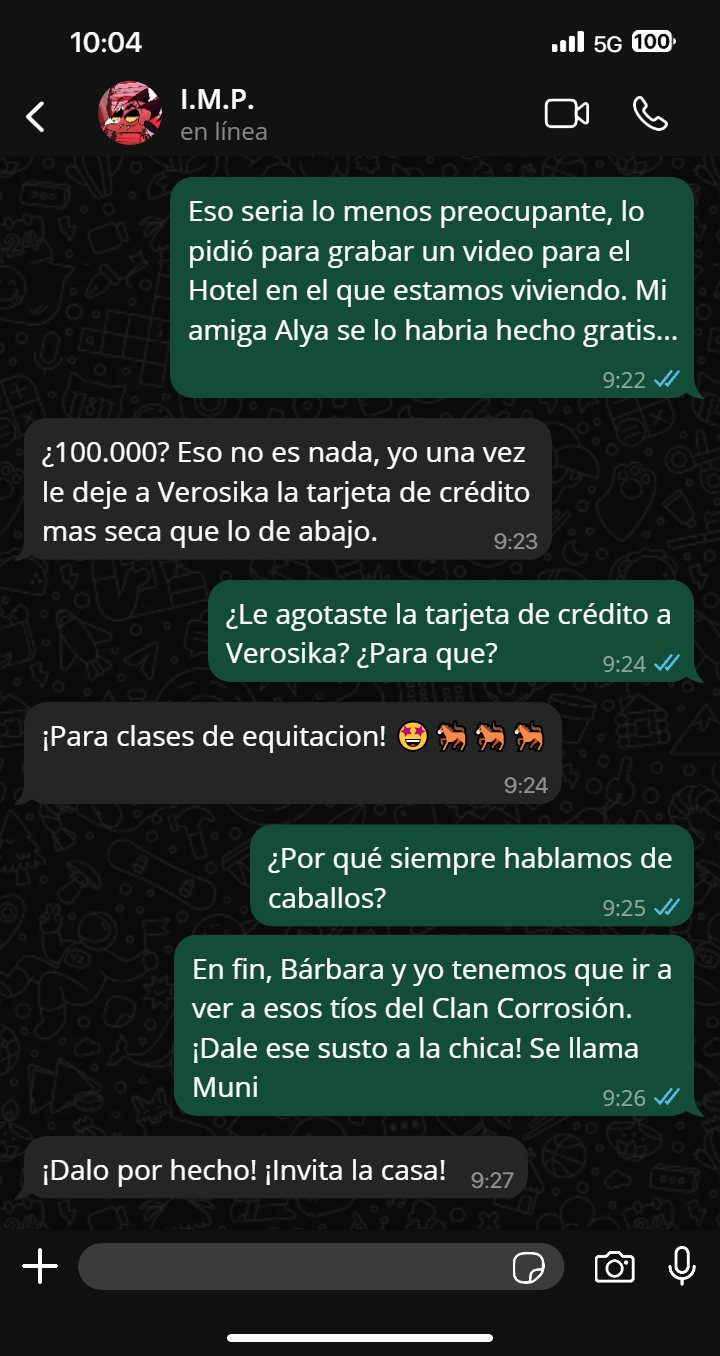
Task: Open the attachment plus menu
Action: click(40, 1268)
